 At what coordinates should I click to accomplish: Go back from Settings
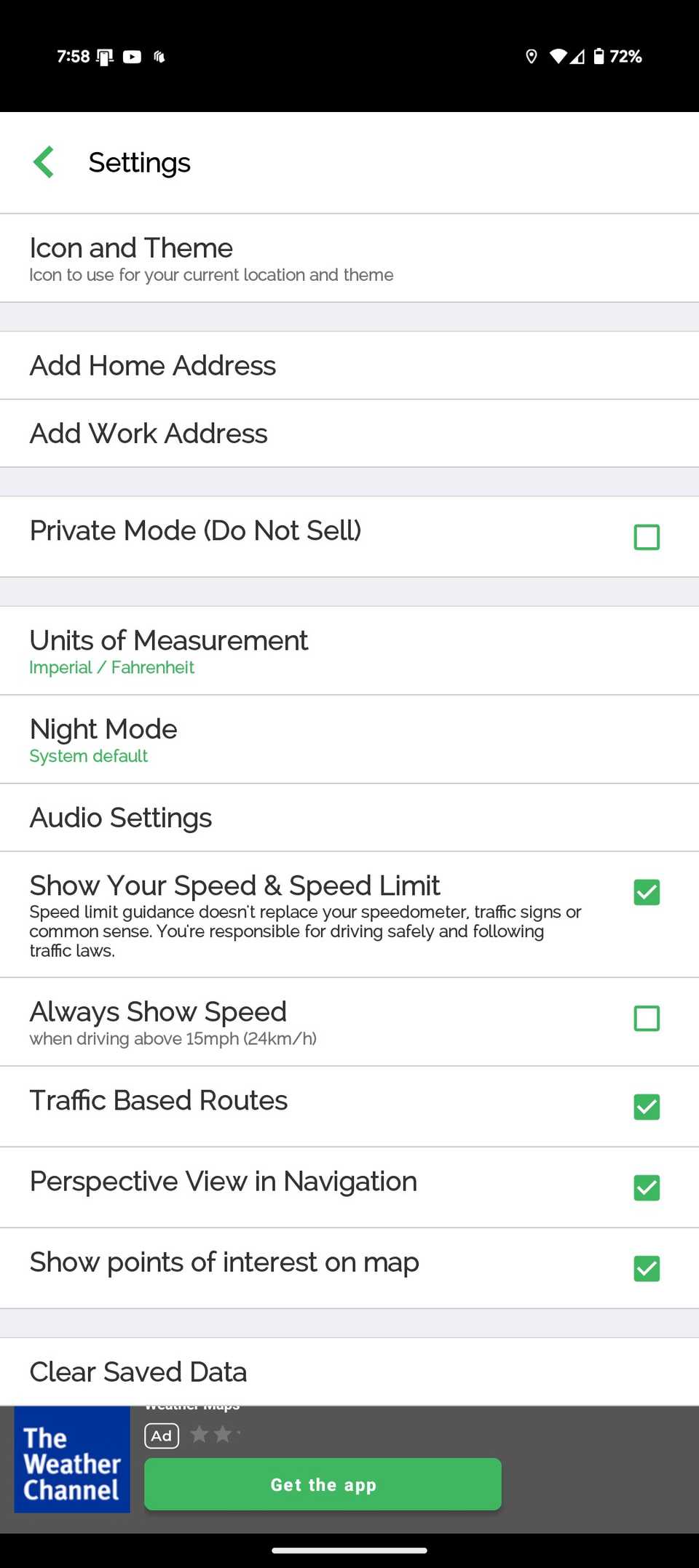(44, 162)
